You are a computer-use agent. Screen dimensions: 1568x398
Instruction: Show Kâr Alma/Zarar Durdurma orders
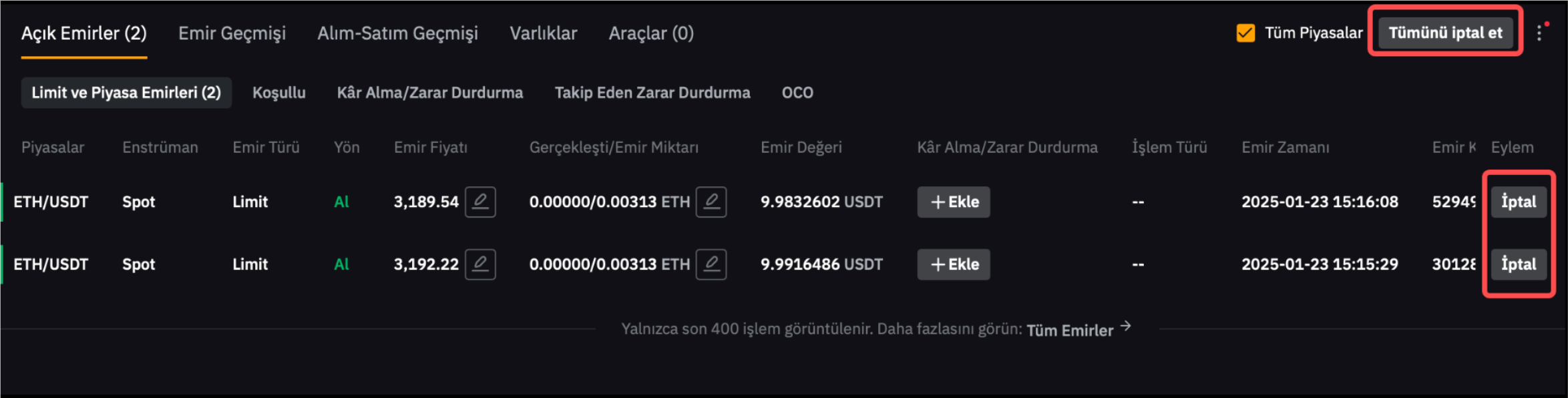[429, 93]
